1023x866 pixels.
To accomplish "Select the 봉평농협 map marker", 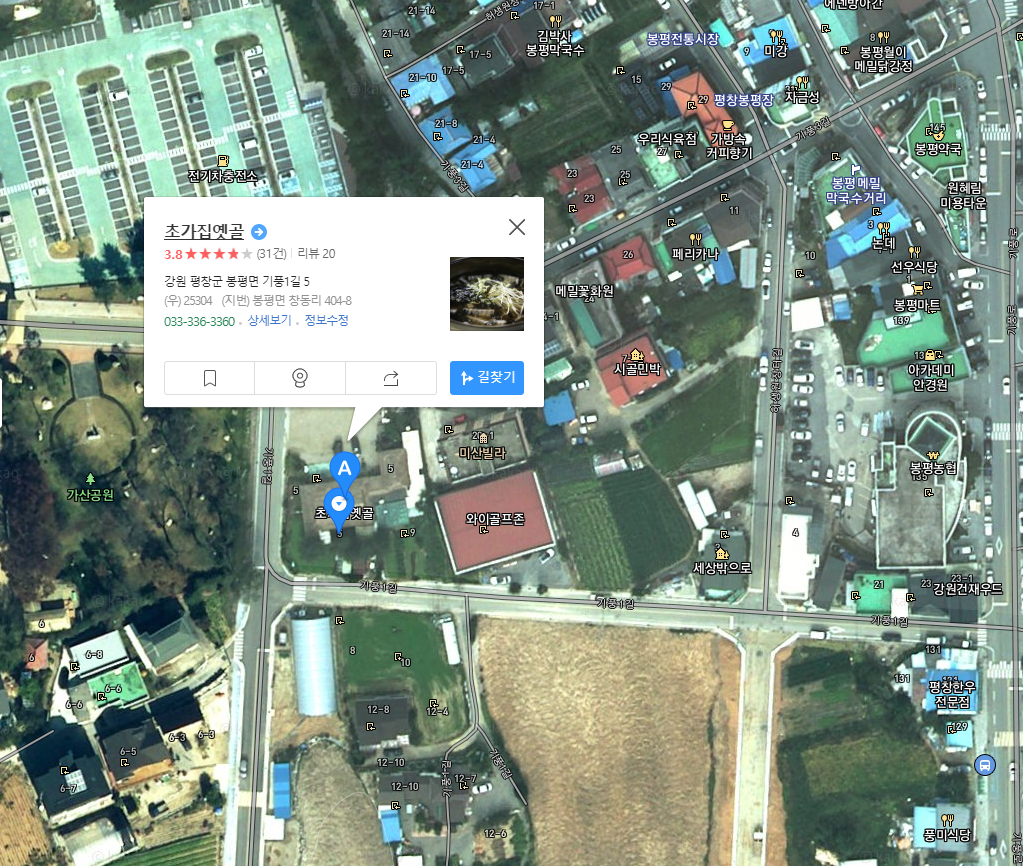I will point(933,468).
